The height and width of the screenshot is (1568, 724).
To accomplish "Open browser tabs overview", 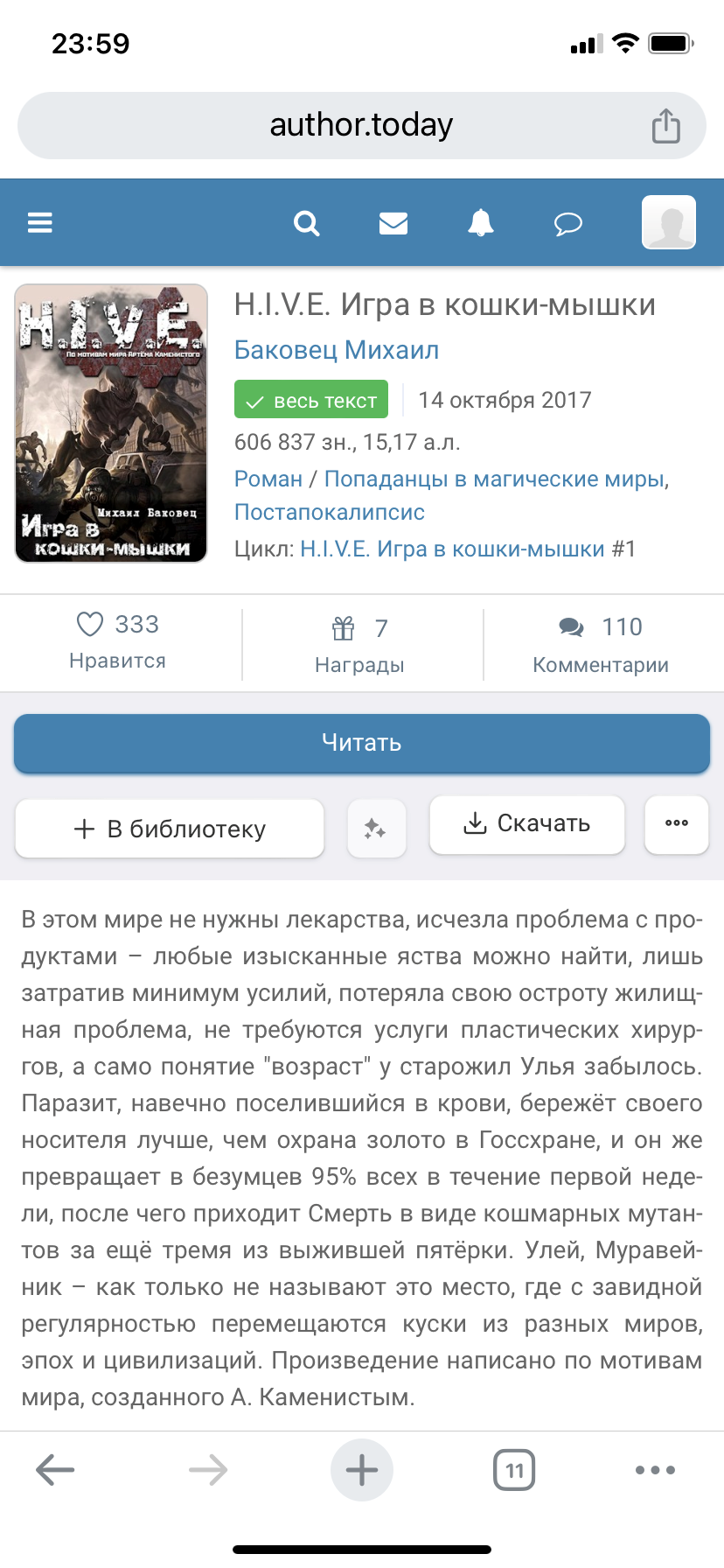I will click(x=514, y=1470).
